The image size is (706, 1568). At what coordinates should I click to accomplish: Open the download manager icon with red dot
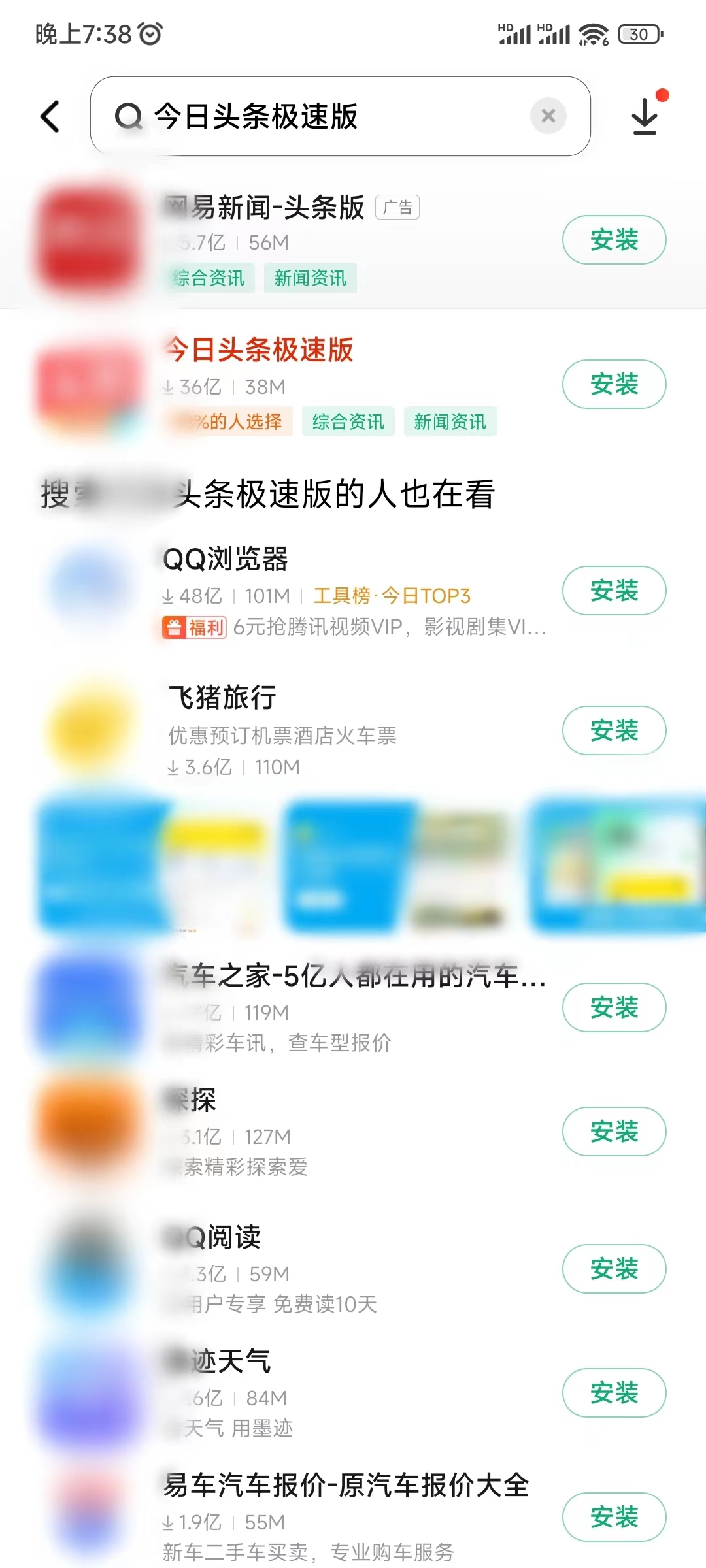click(x=645, y=118)
